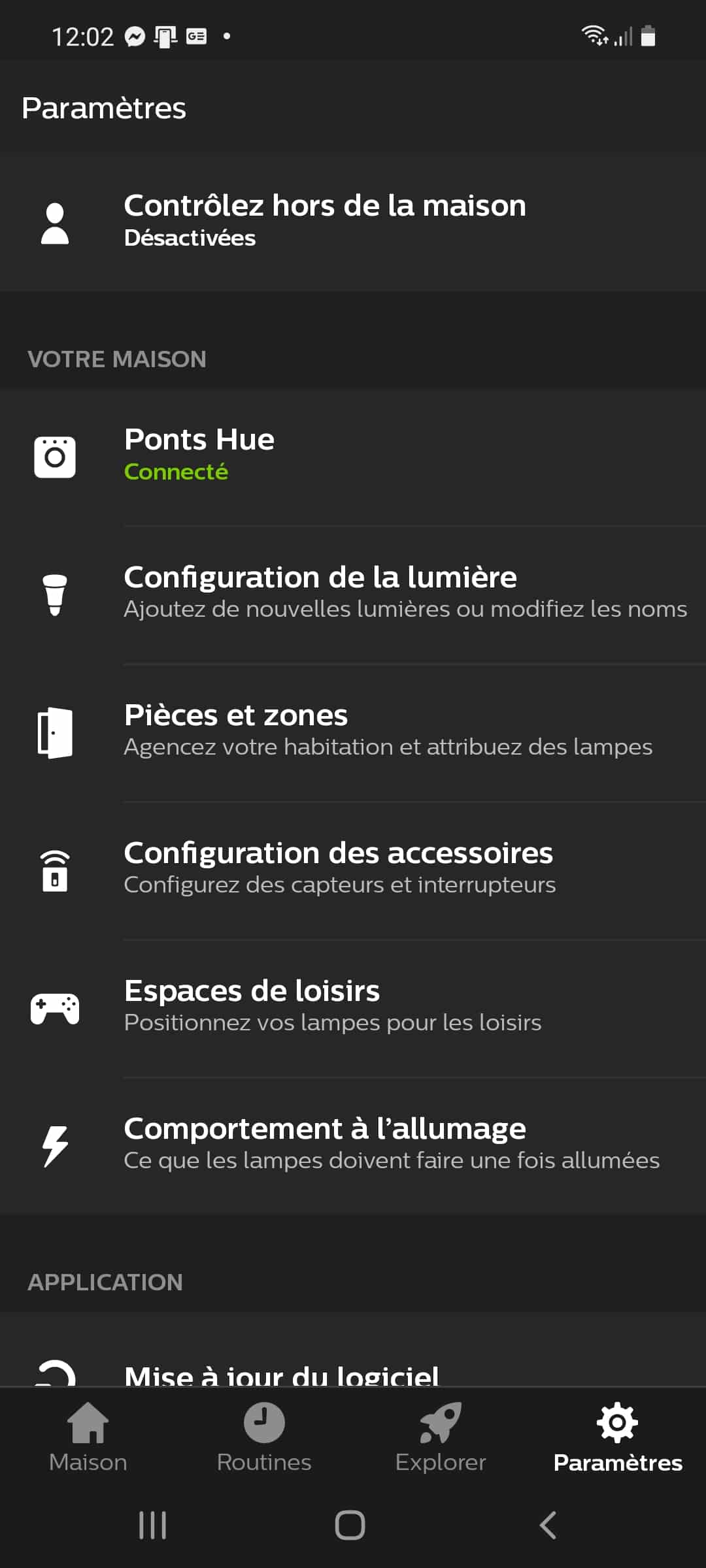Go to Espaces de loisirs
Screen dimensions: 706x1568
(x=353, y=1008)
